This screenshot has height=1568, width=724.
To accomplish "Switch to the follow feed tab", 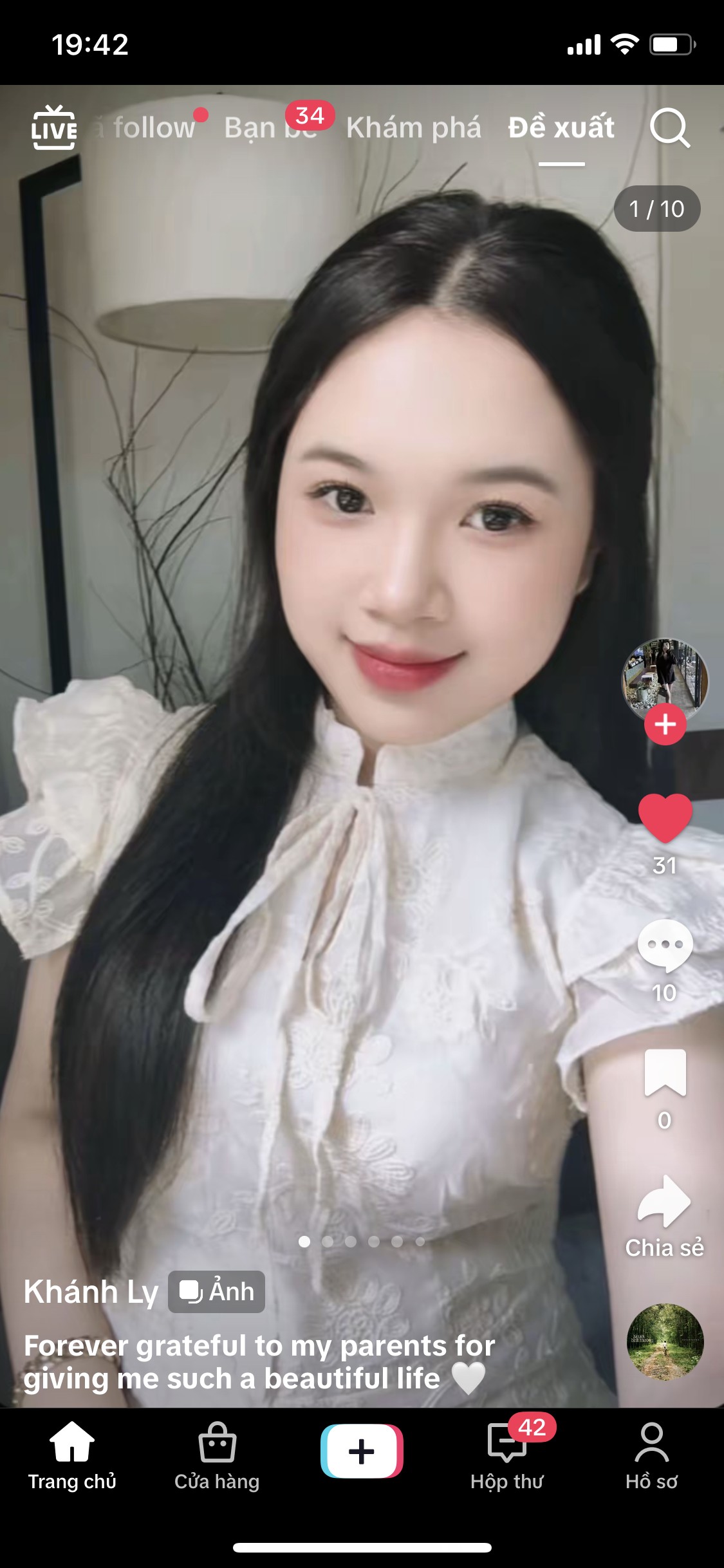I will [x=145, y=127].
